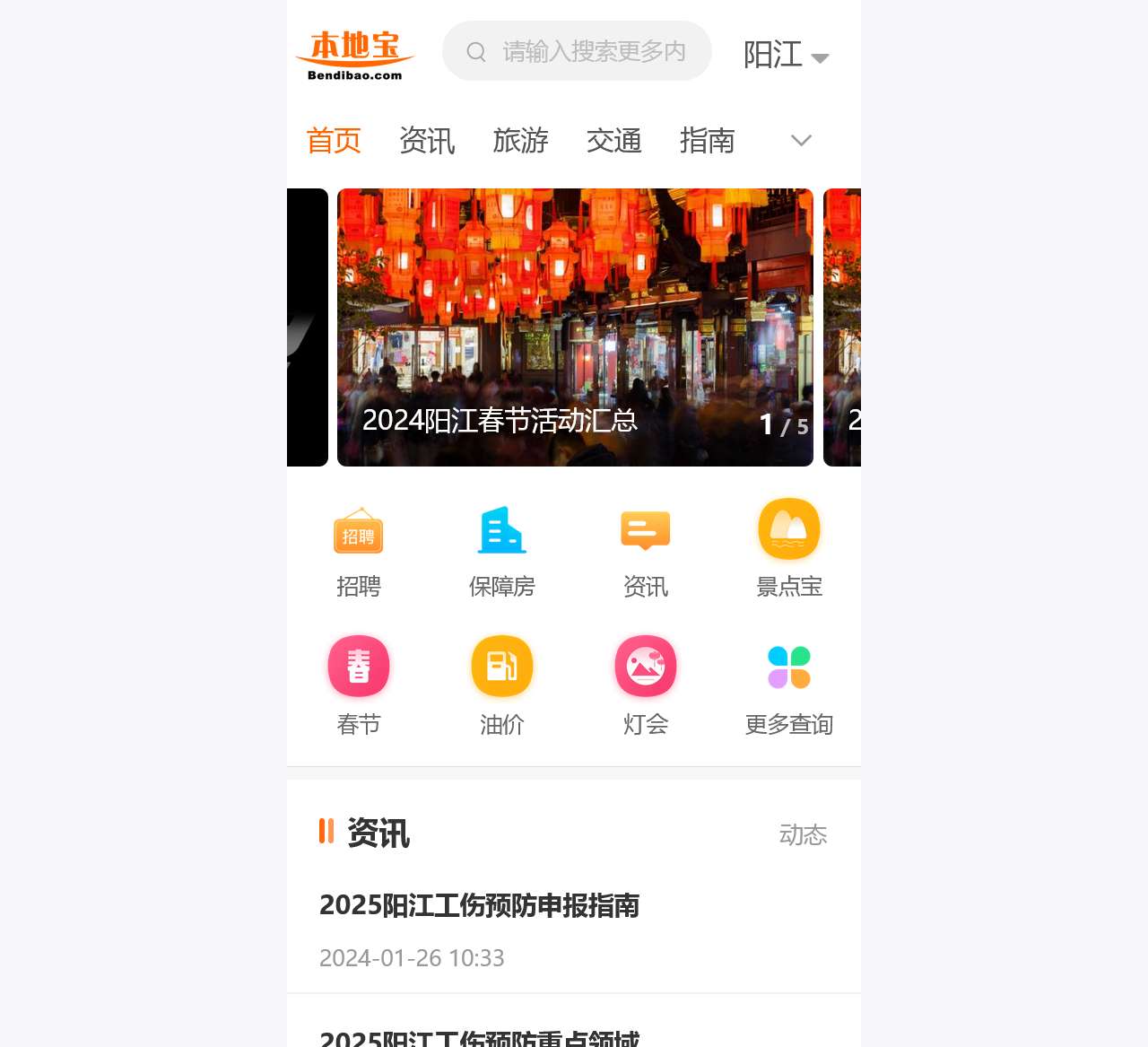View the 灯会 shortcut

(x=646, y=687)
